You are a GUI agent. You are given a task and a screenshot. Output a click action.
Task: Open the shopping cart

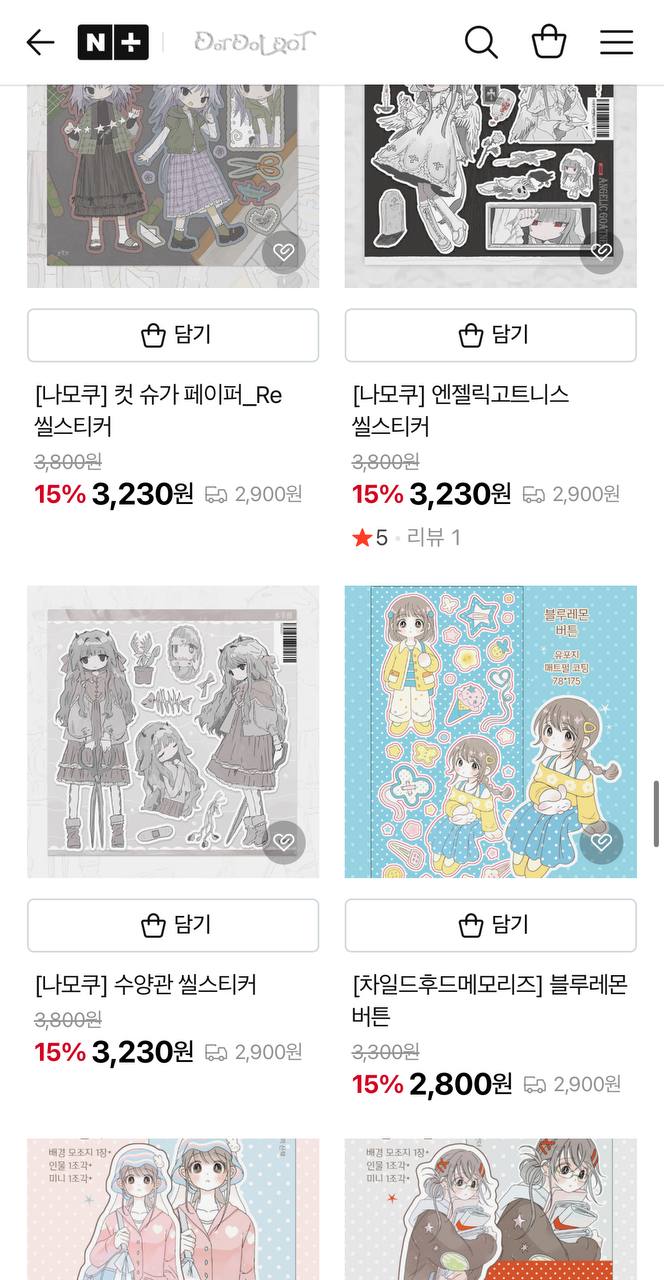(549, 42)
